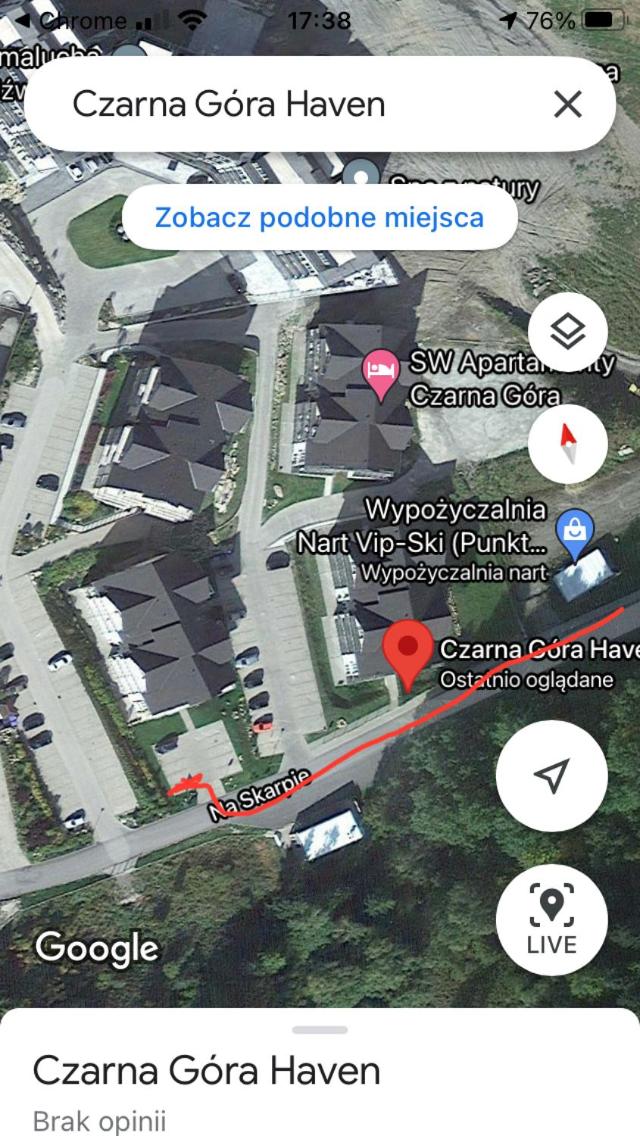The image size is (640, 1136).
Task: Expand the Czarna Góra Haven bottom sheet
Action: [320, 1030]
